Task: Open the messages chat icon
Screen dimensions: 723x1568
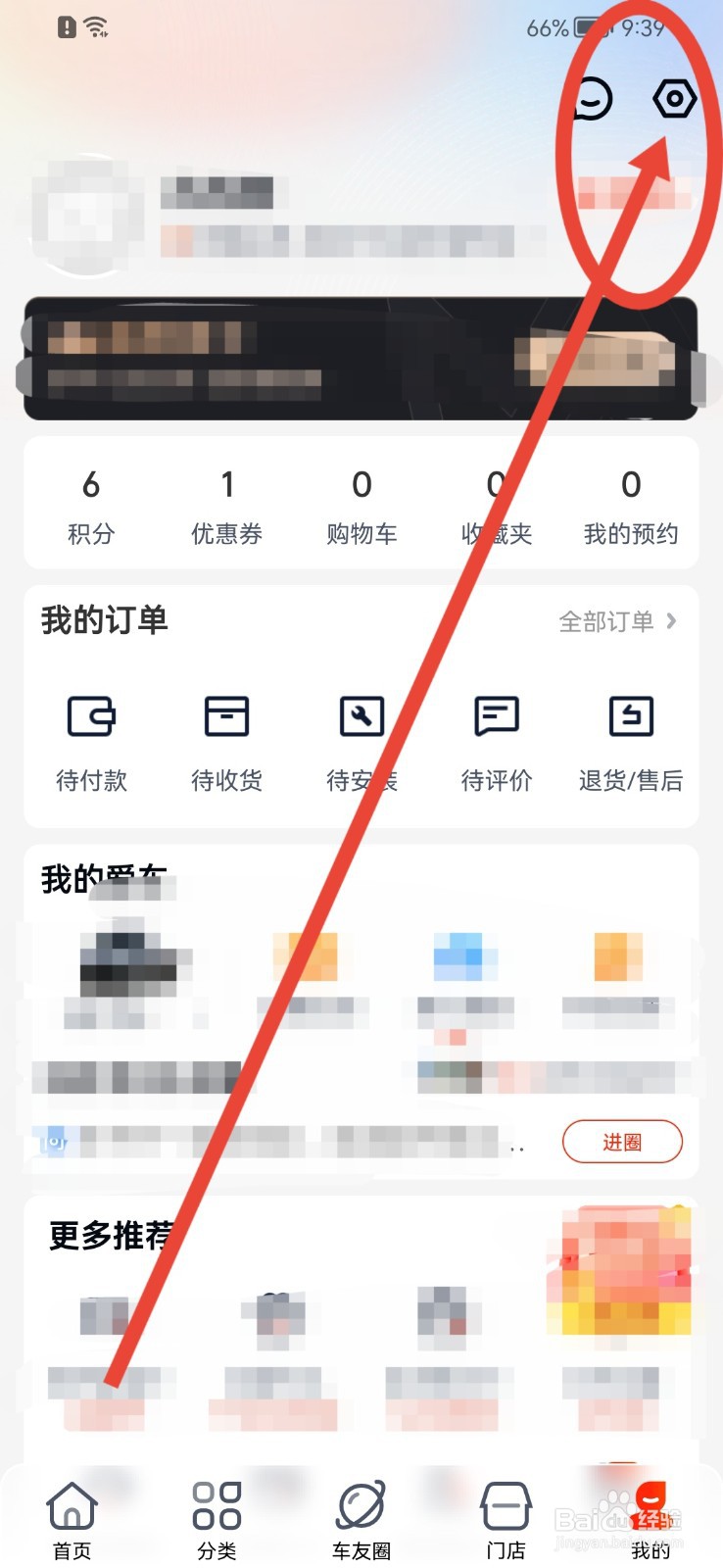Action: click(592, 98)
